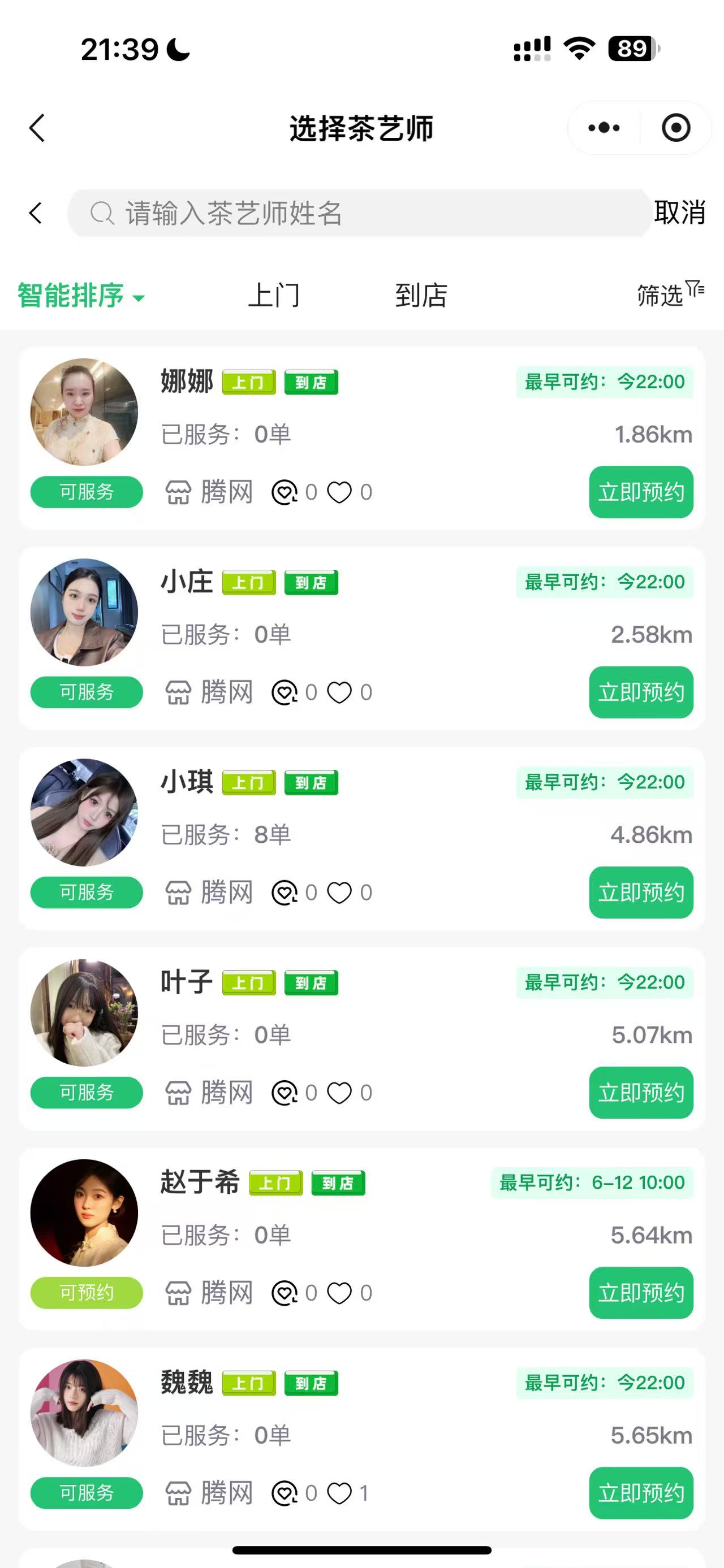Like 魏魏 with the heart icon
The height and width of the screenshot is (1568, 724).
[340, 1493]
